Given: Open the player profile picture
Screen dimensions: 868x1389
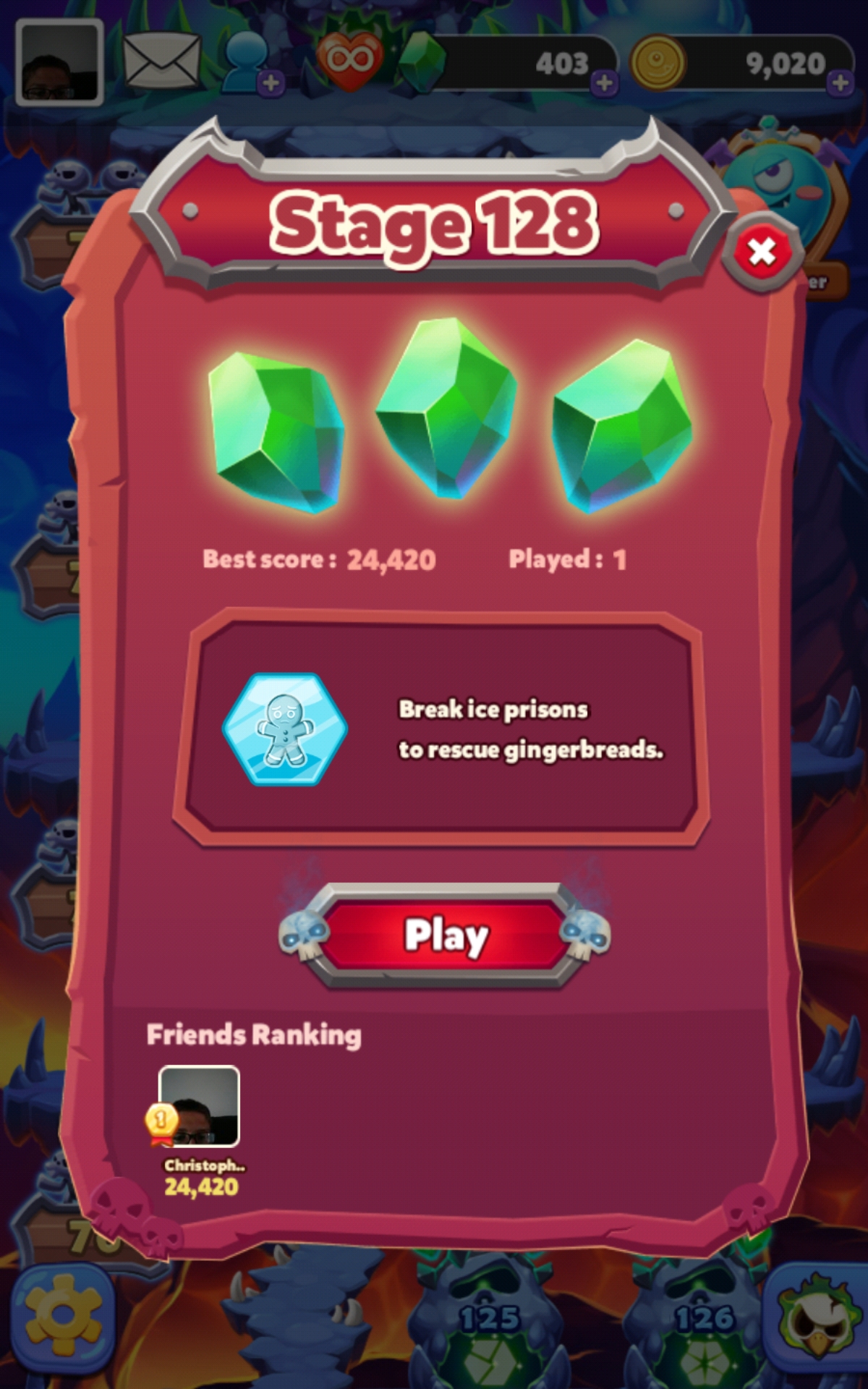Looking at the screenshot, I should (x=59, y=62).
